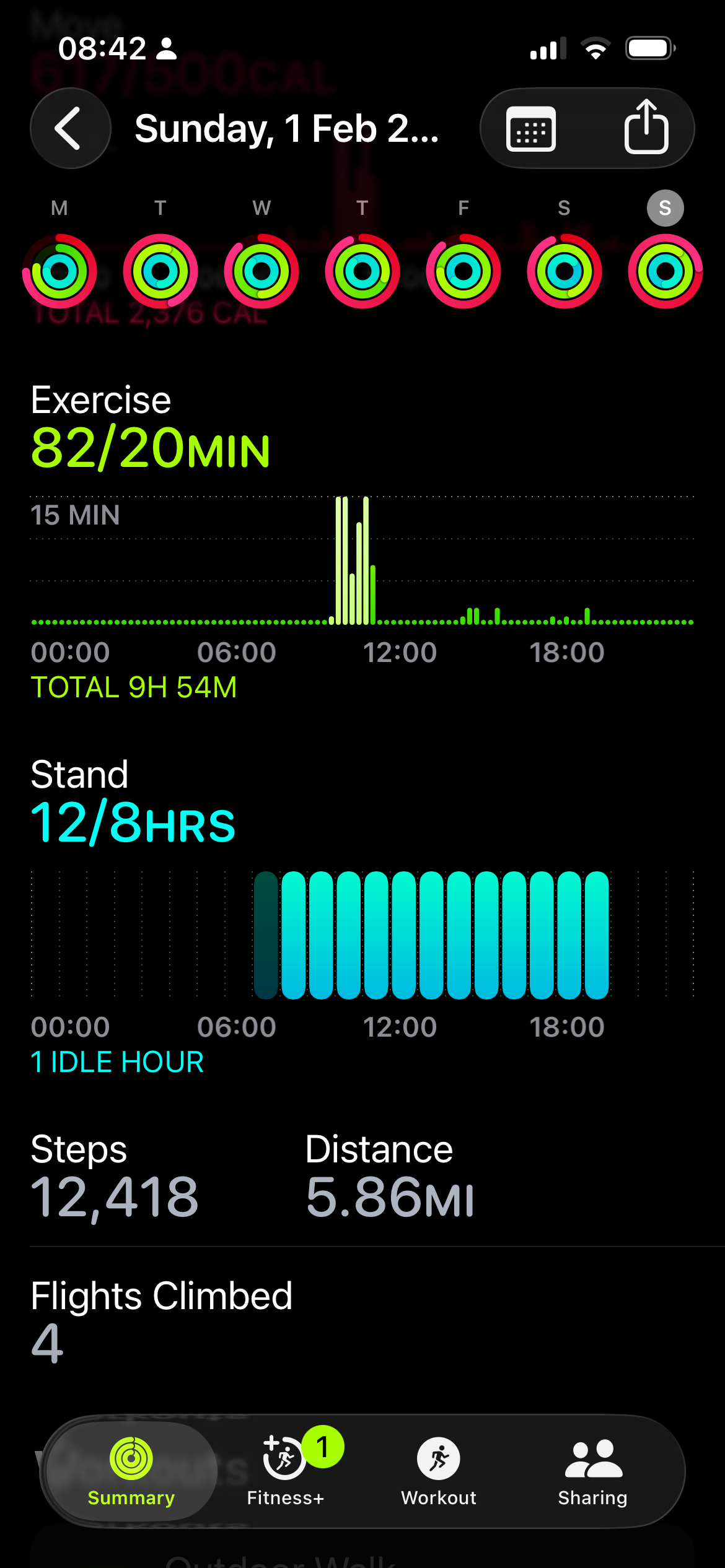Open the calendar view

[531, 129]
